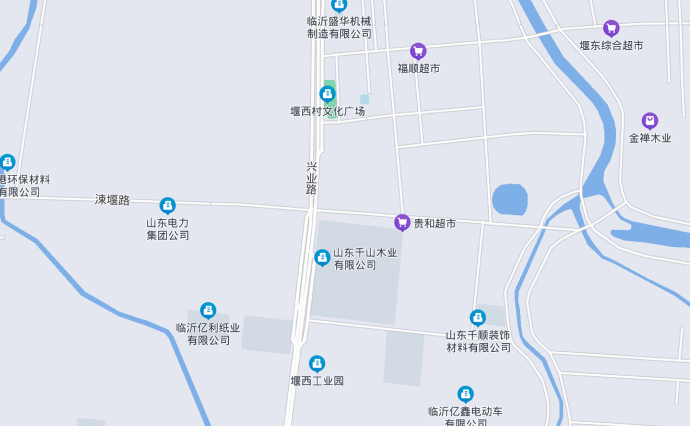Tap the 山东电力集团公司 marker

[168, 205]
